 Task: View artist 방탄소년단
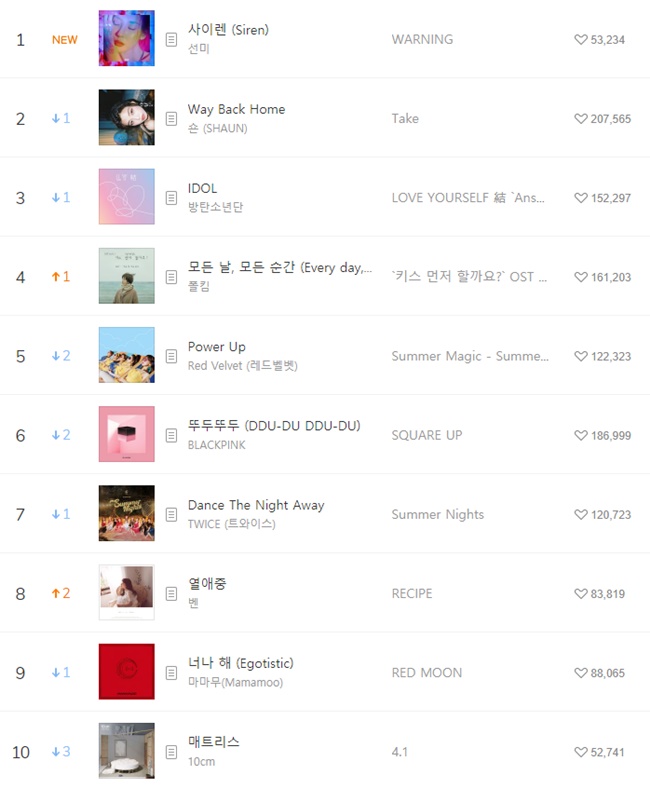[x=215, y=207]
